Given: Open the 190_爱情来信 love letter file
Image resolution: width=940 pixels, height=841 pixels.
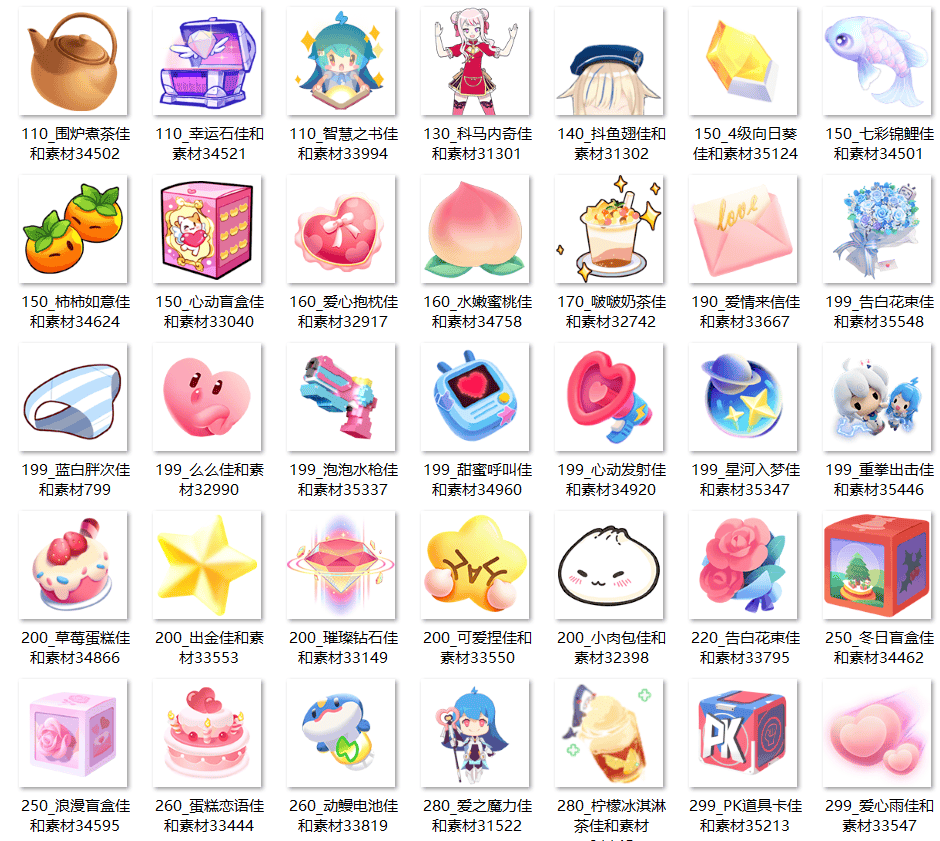Looking at the screenshot, I should (744, 229).
